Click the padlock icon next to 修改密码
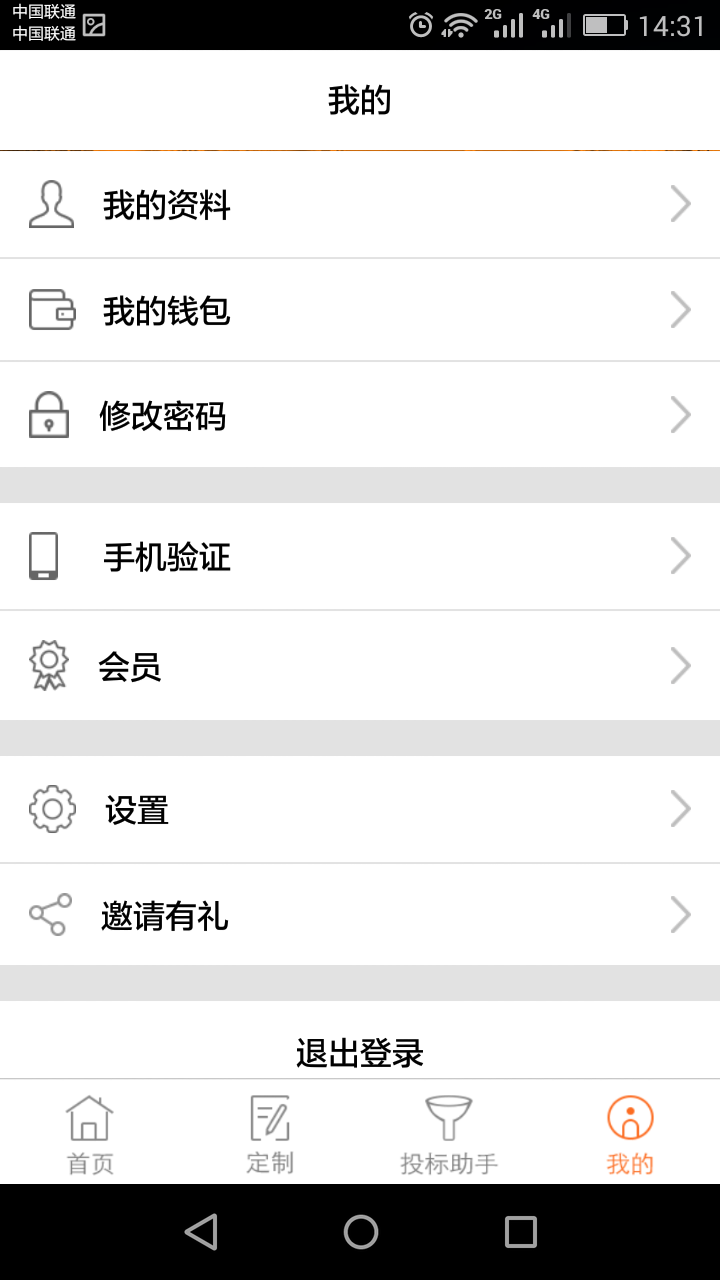The width and height of the screenshot is (720, 1280). [48, 415]
